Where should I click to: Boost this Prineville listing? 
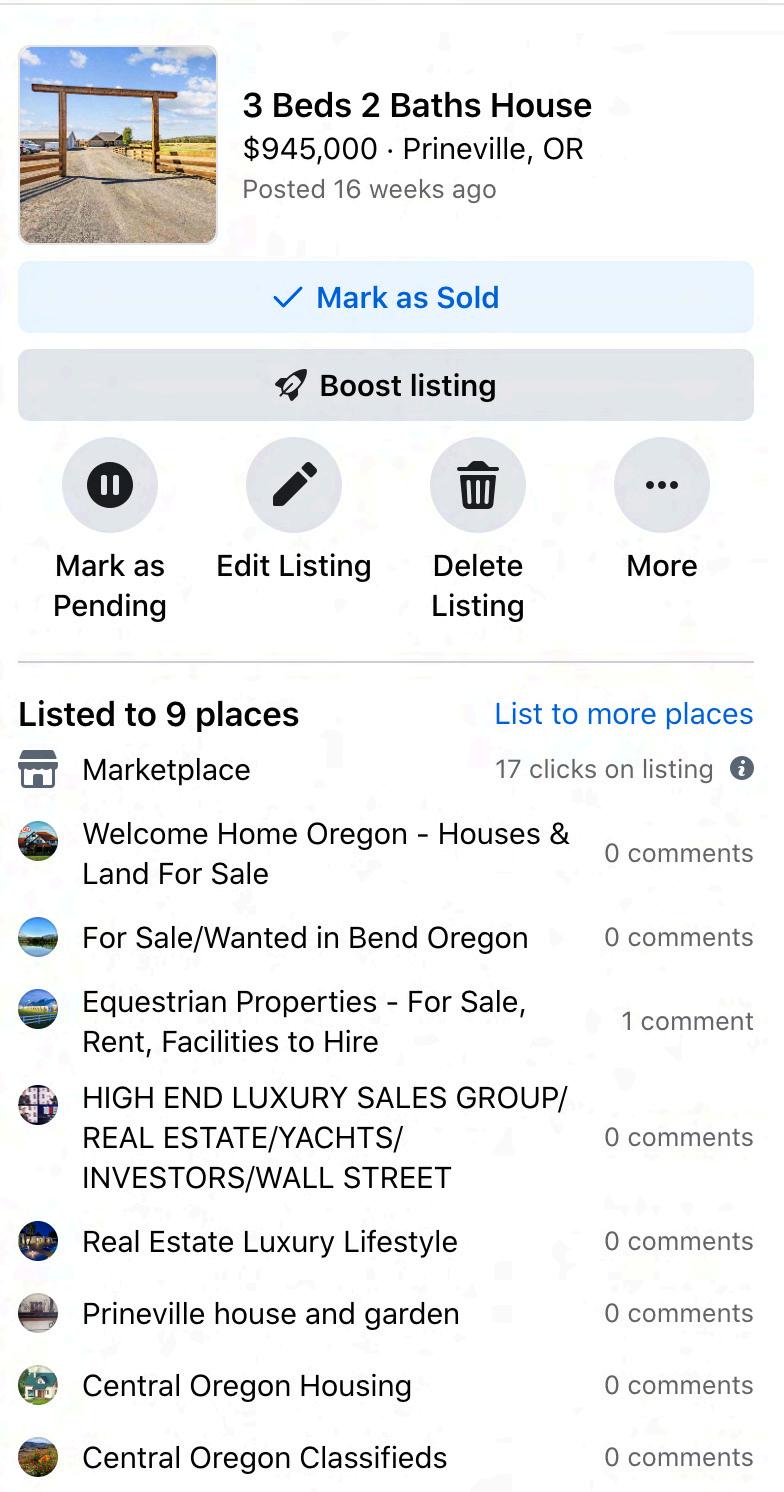click(x=386, y=385)
